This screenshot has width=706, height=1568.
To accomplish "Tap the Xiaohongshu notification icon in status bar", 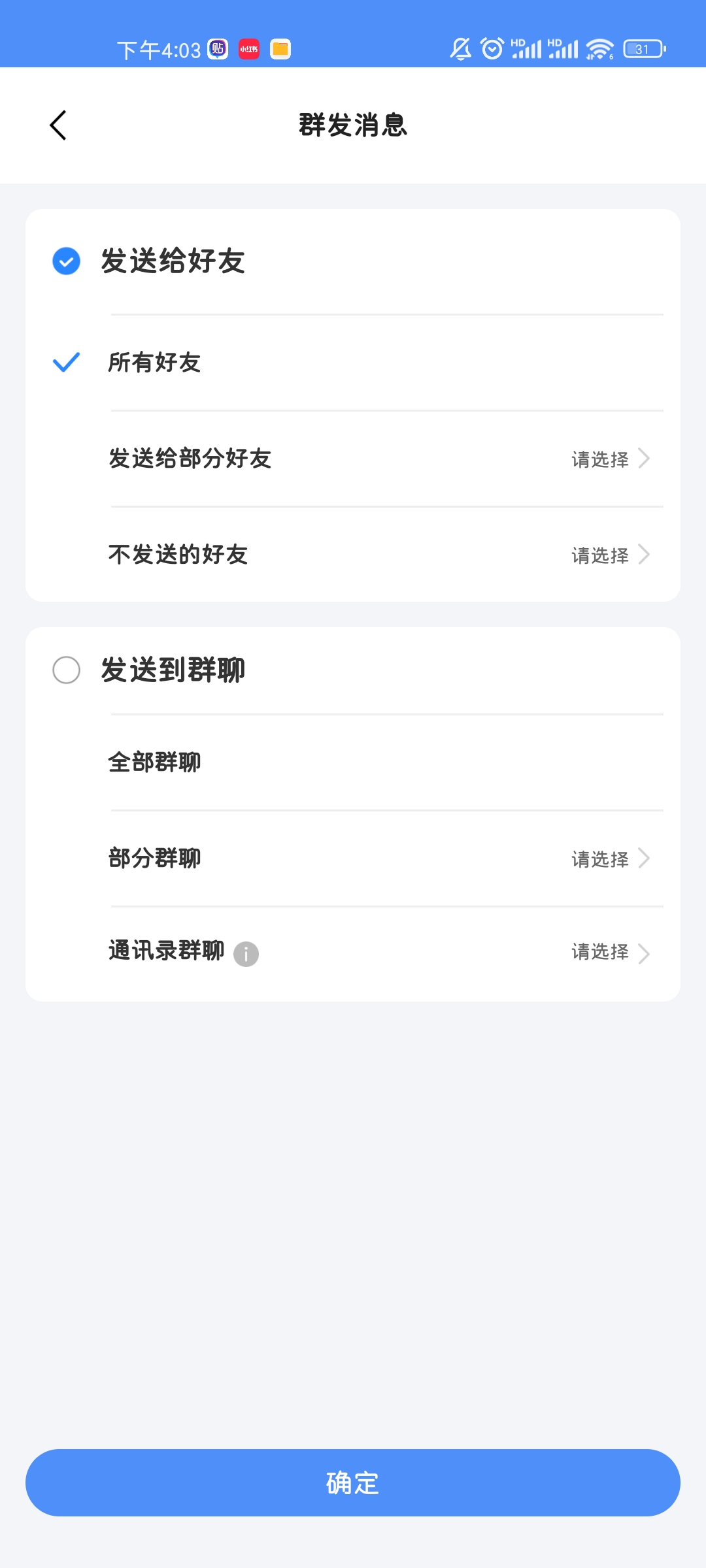I will 250,49.
